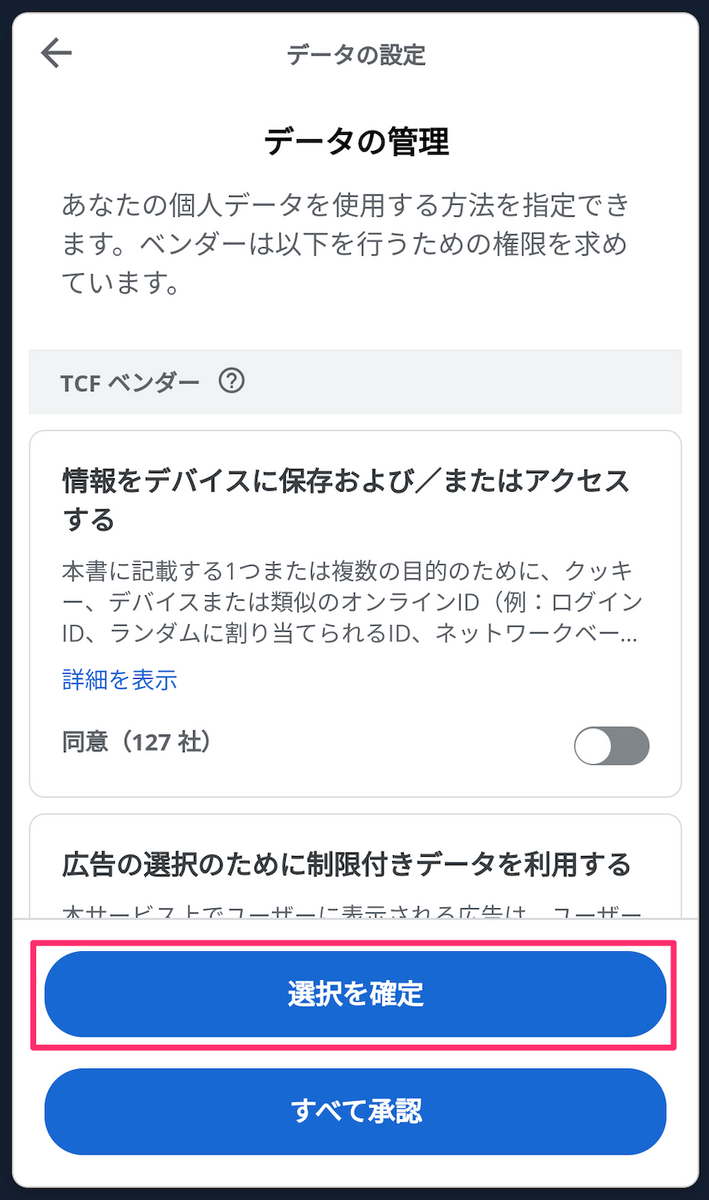The width and height of the screenshot is (709, 1200).
Task: Open the TCF ベンダー help icon
Action: [x=232, y=381]
